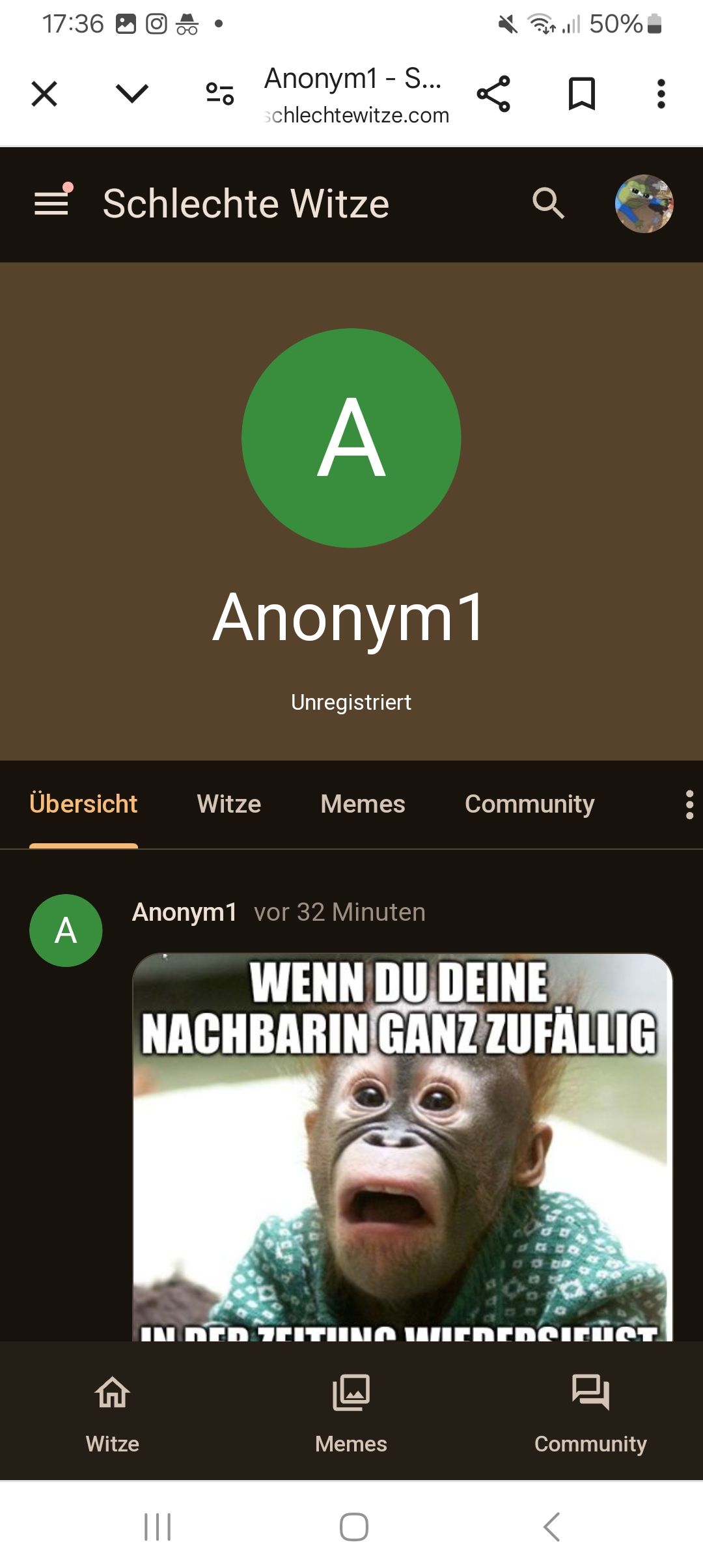Bookmark this page
703x1568 pixels.
[581, 94]
